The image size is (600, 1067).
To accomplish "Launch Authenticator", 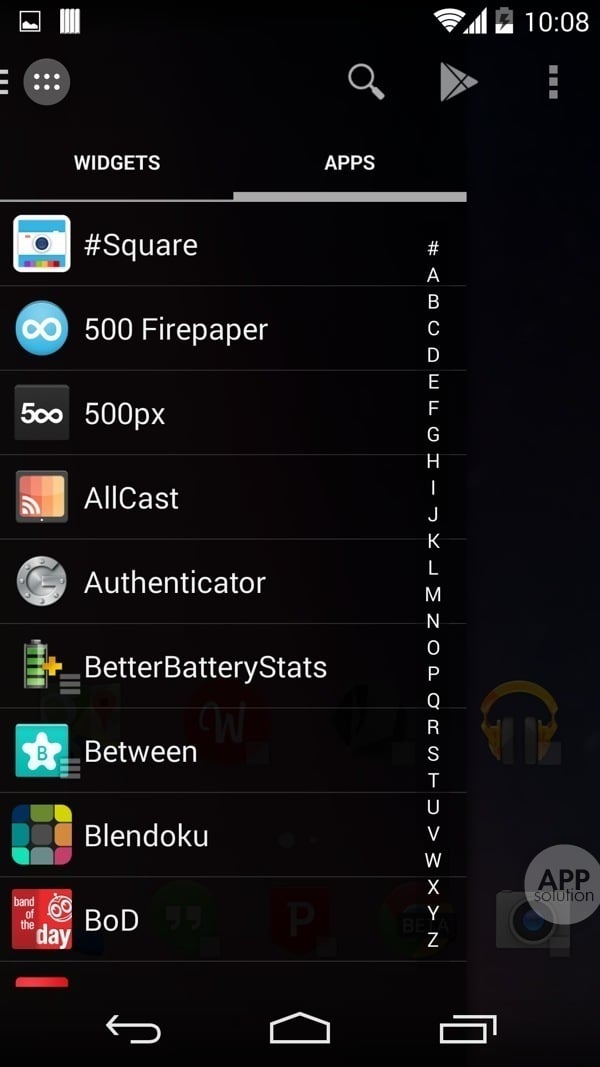I will pyautogui.click(x=174, y=582).
